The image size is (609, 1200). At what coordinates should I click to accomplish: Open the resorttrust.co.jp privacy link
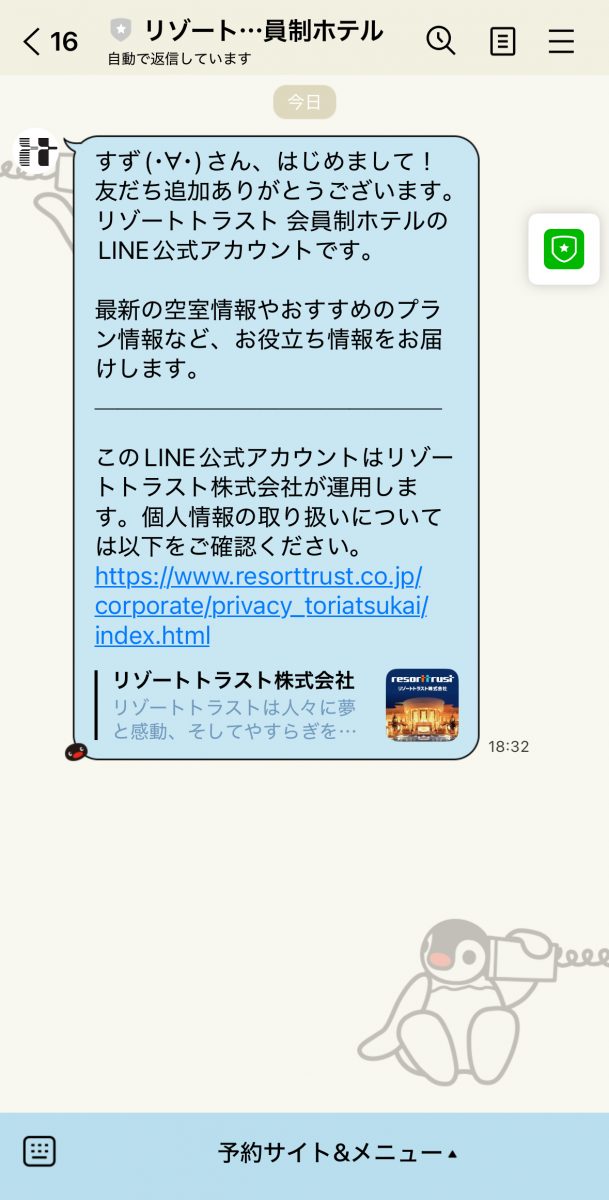(x=259, y=606)
